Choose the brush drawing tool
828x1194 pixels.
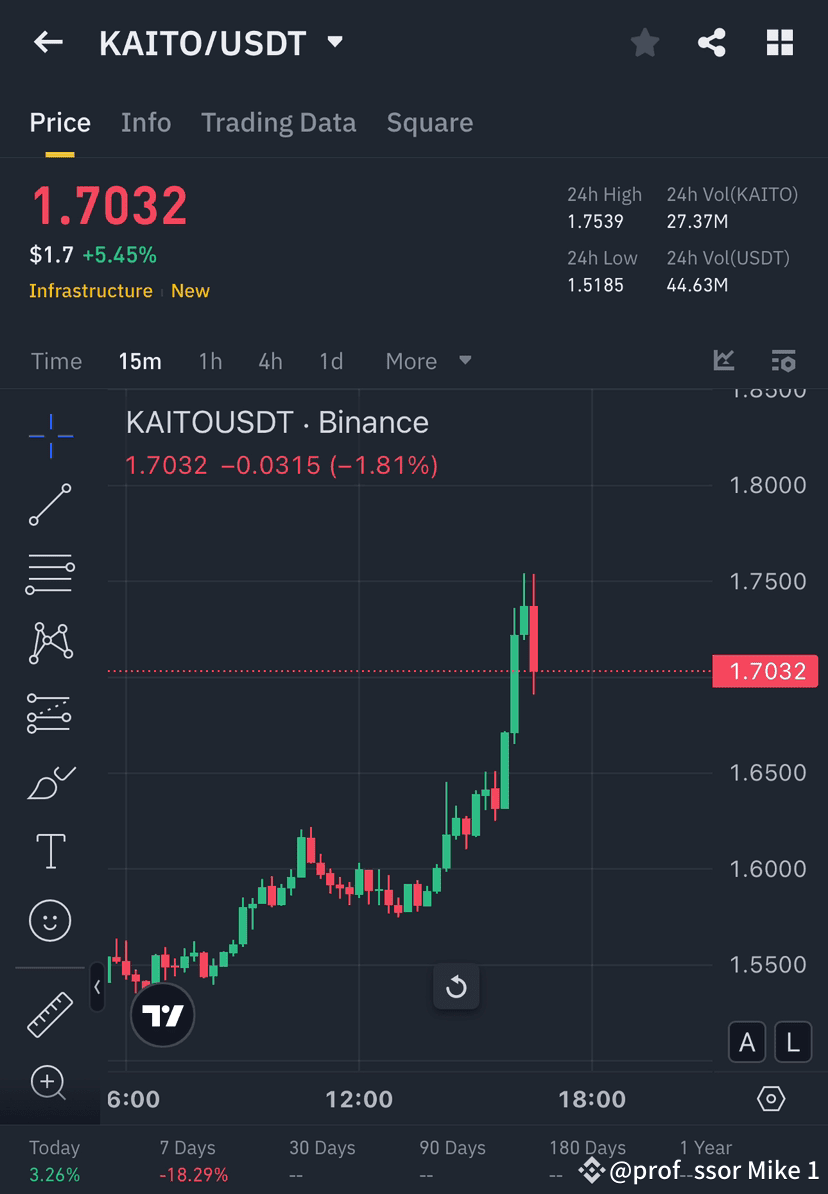point(50,782)
